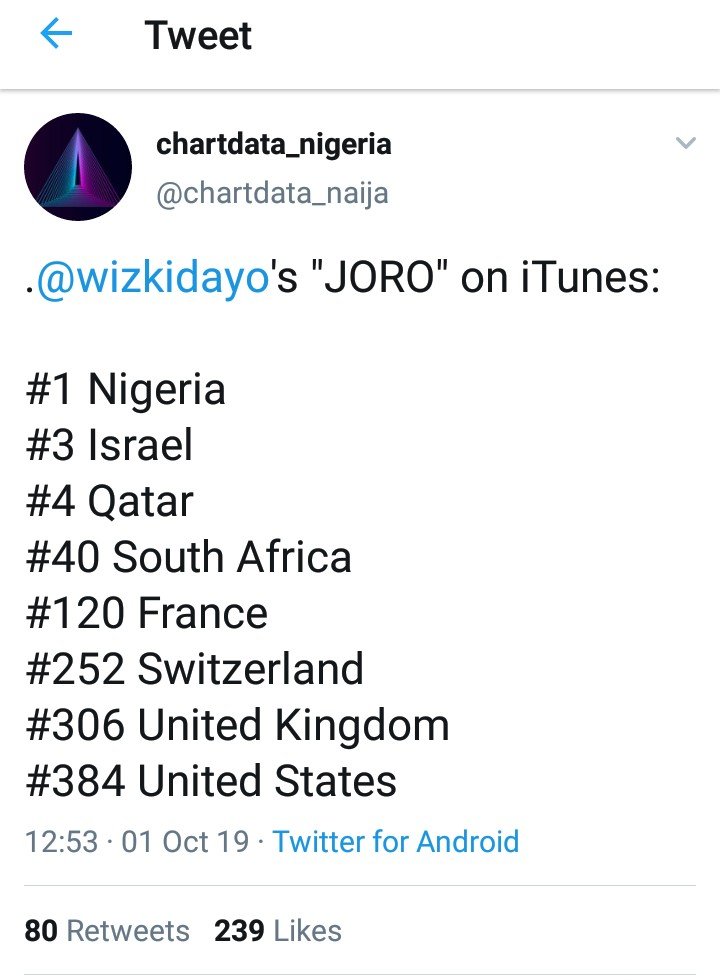Open chartdata_nigeria's profile picture
The height and width of the screenshot is (980, 720).
78,166
